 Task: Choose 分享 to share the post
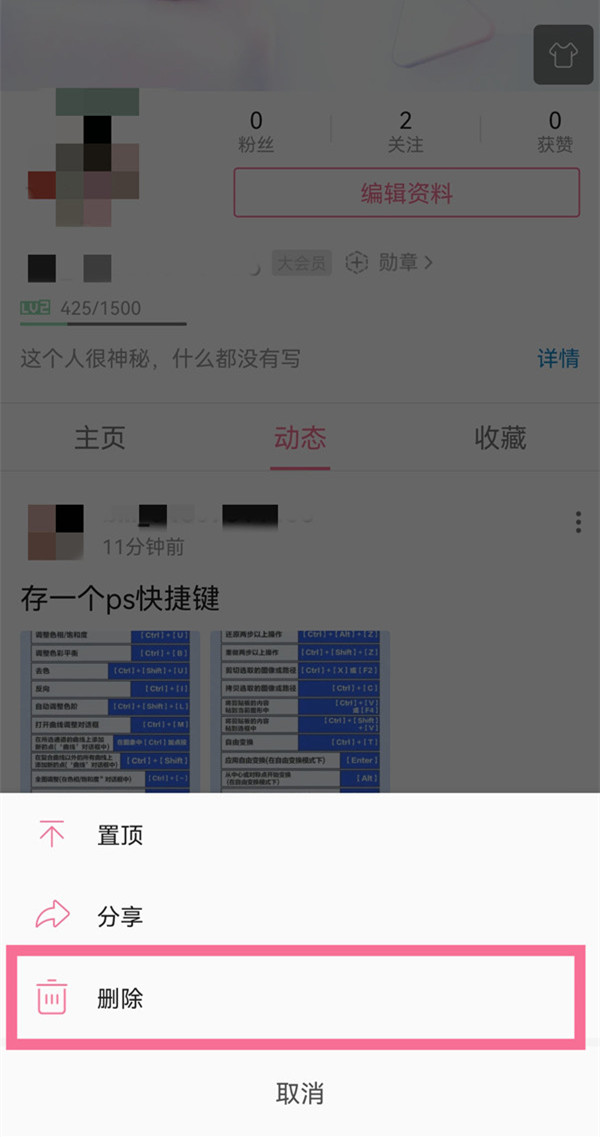coord(120,915)
